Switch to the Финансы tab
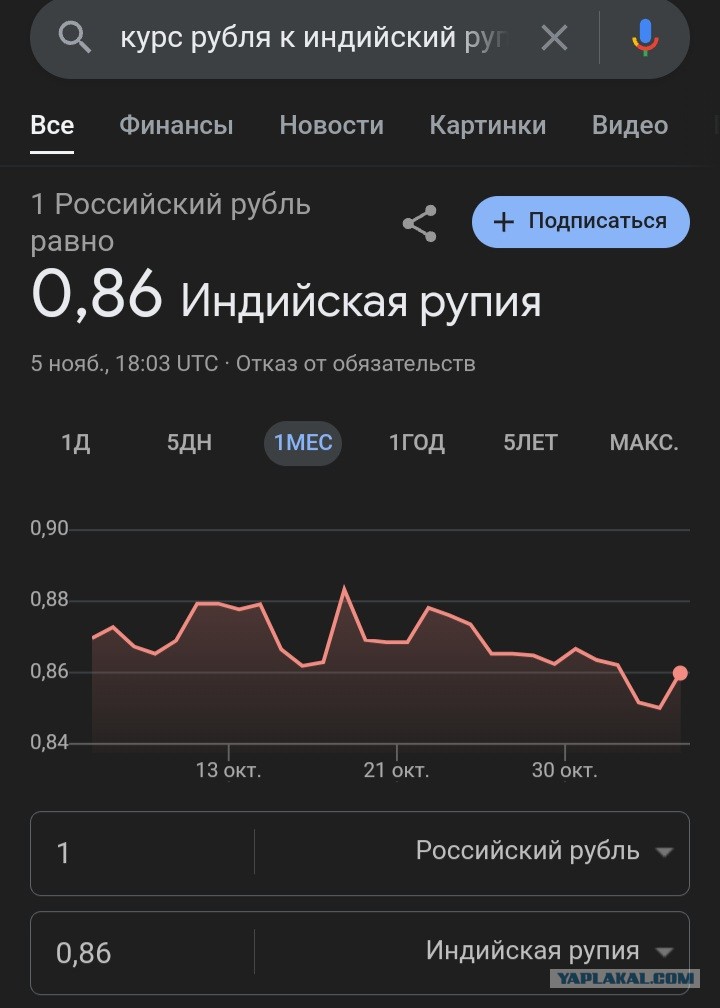Screen dimensions: 720x1008 pyautogui.click(x=176, y=125)
